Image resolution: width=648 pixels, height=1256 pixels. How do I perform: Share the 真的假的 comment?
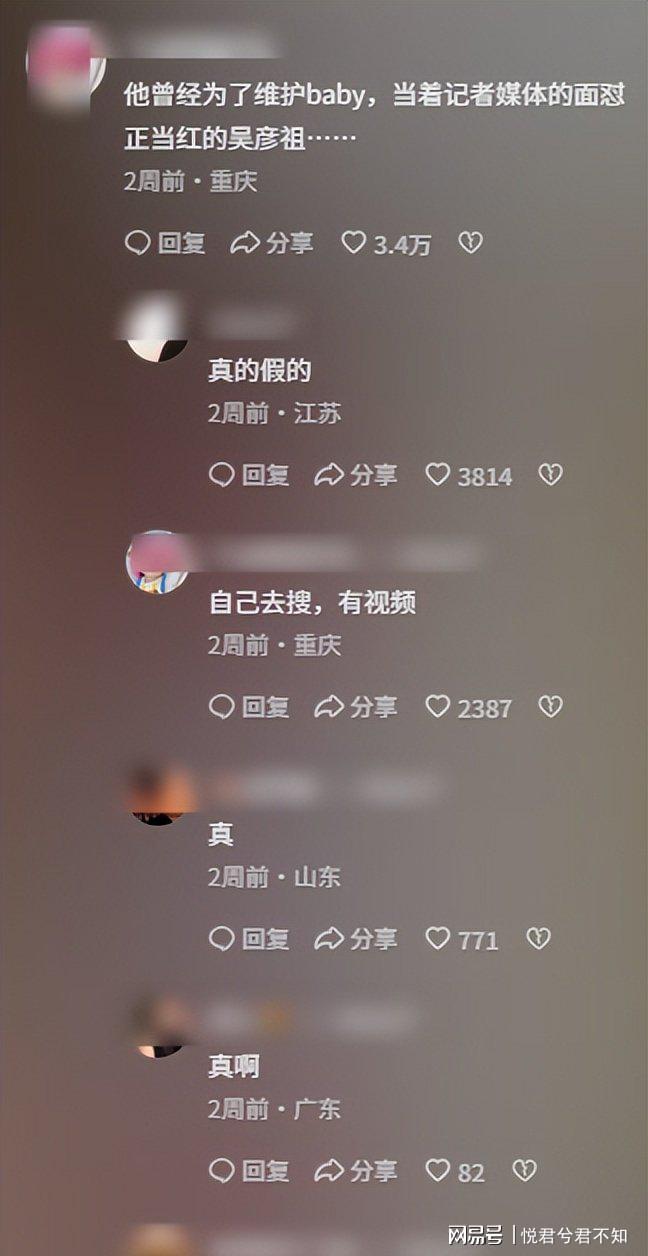pyautogui.click(x=356, y=475)
